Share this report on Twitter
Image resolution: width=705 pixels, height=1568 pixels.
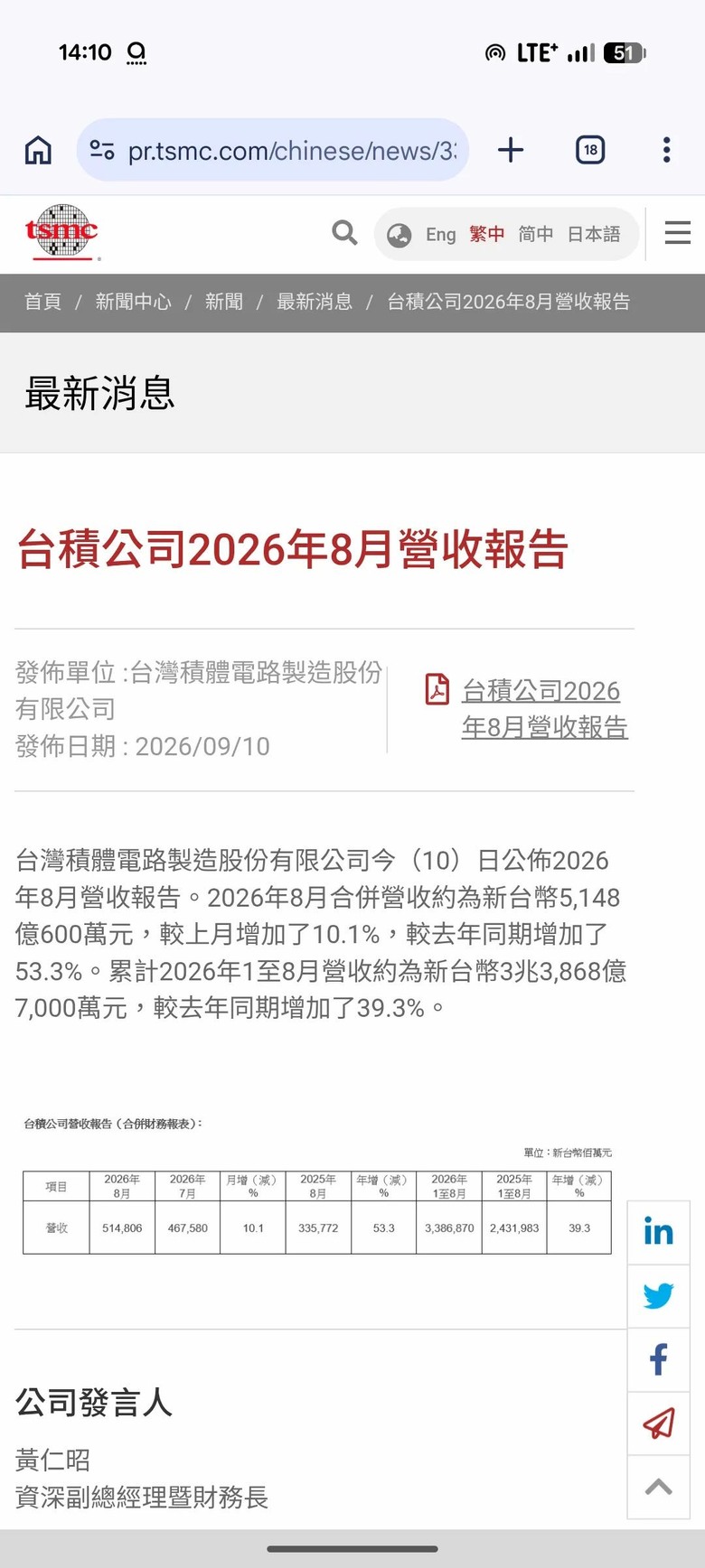coord(659,1295)
